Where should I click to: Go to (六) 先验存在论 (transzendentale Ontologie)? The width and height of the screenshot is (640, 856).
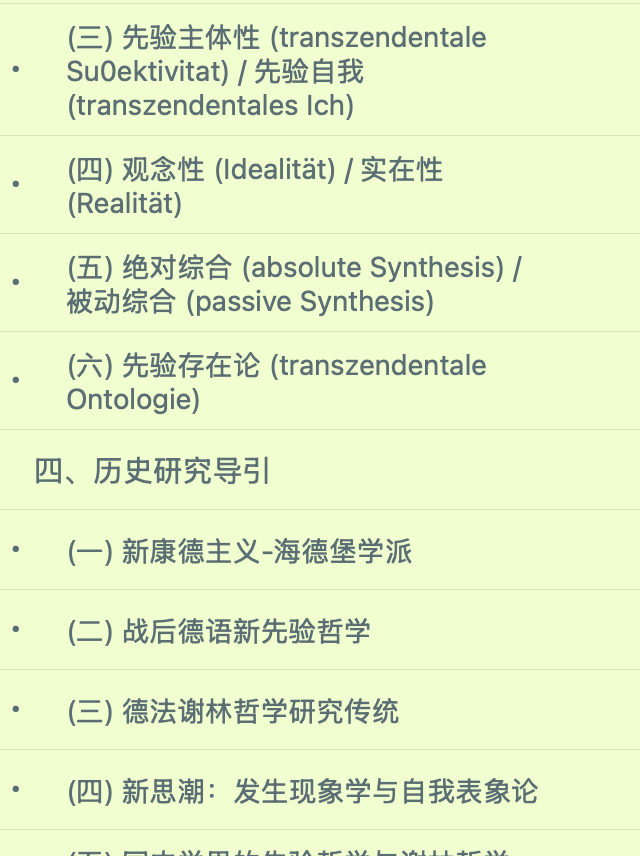[276, 382]
